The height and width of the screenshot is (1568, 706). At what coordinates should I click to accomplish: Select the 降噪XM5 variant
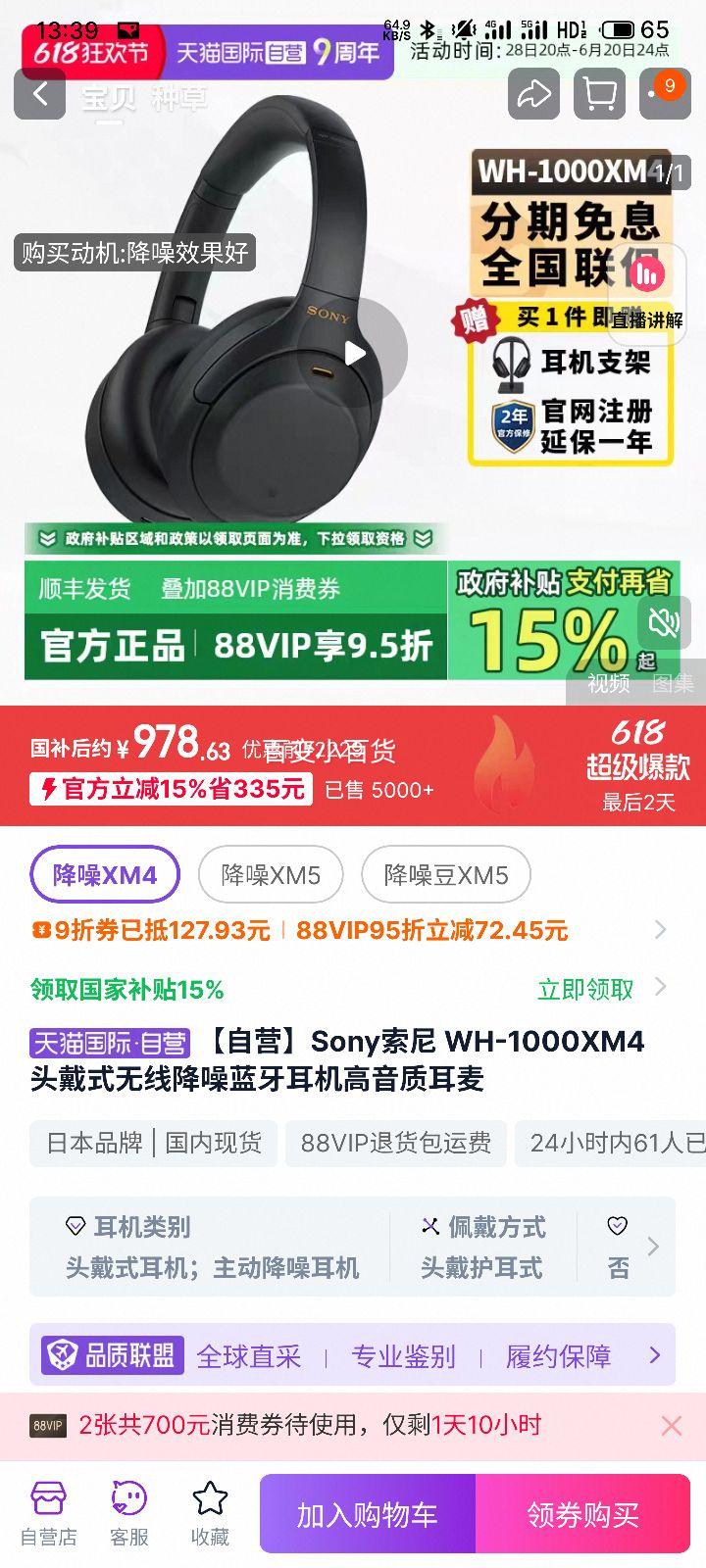(271, 874)
